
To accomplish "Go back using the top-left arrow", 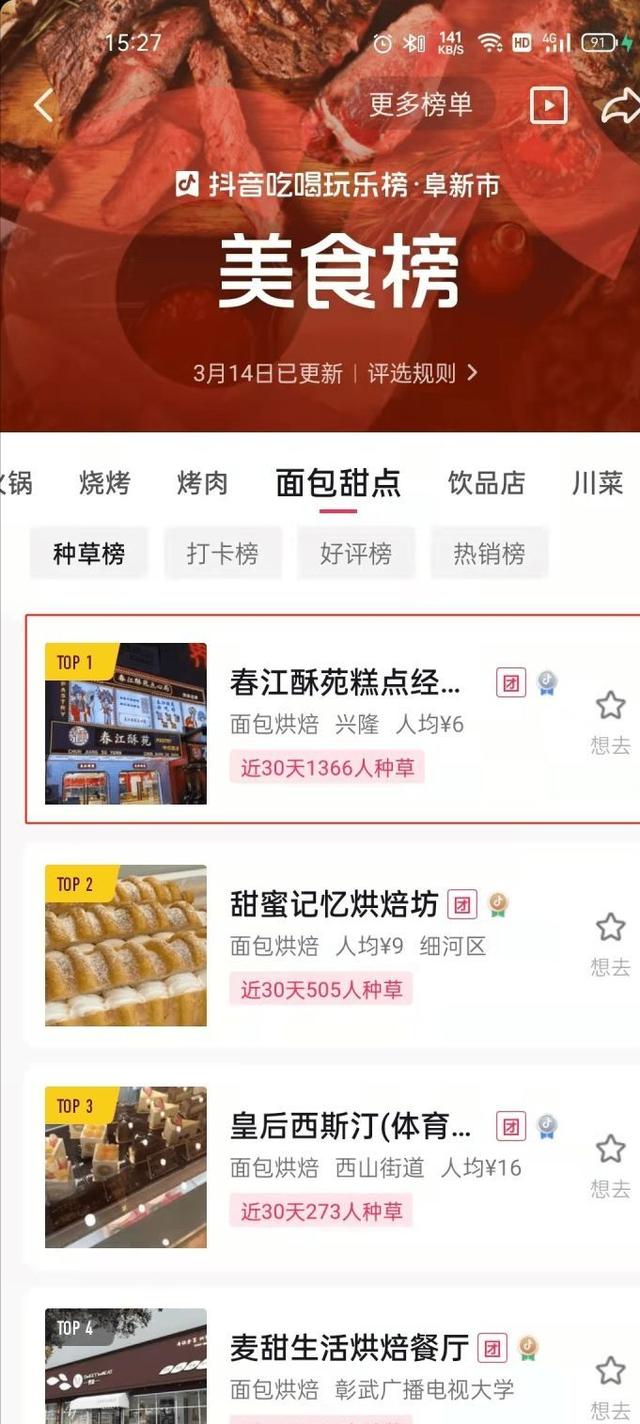I will click(x=43, y=105).
